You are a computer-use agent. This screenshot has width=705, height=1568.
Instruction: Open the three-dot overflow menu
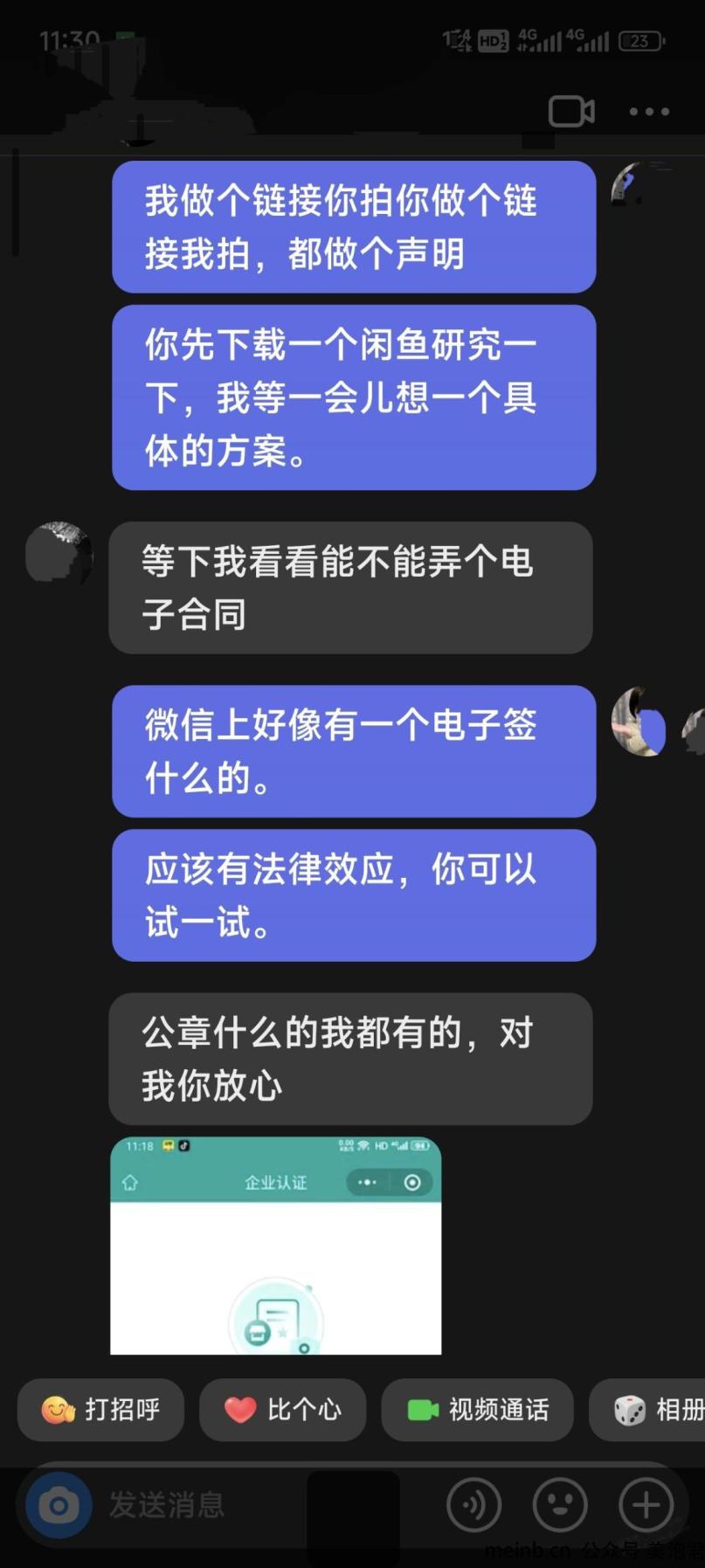click(x=649, y=112)
